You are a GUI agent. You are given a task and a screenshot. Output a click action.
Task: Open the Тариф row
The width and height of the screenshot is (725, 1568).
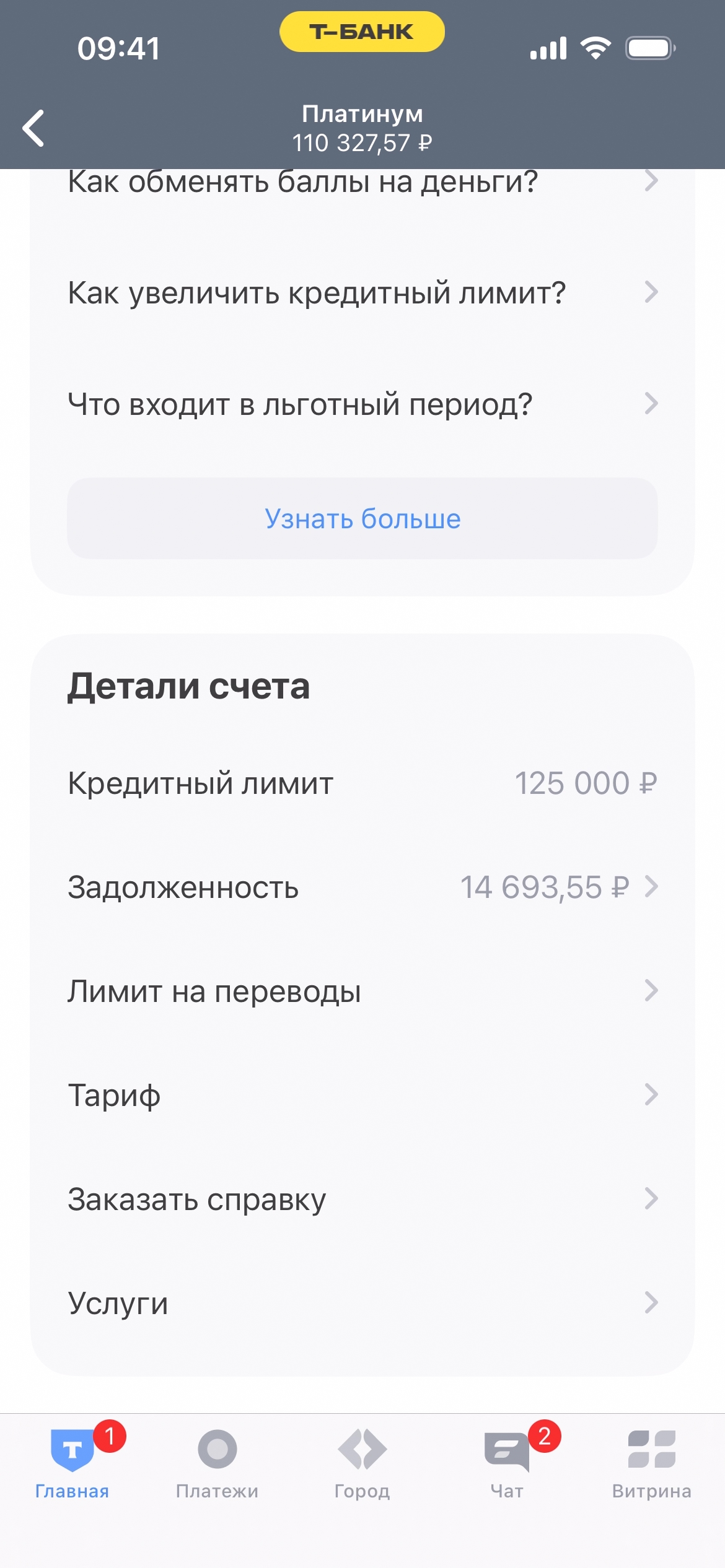tap(362, 1095)
